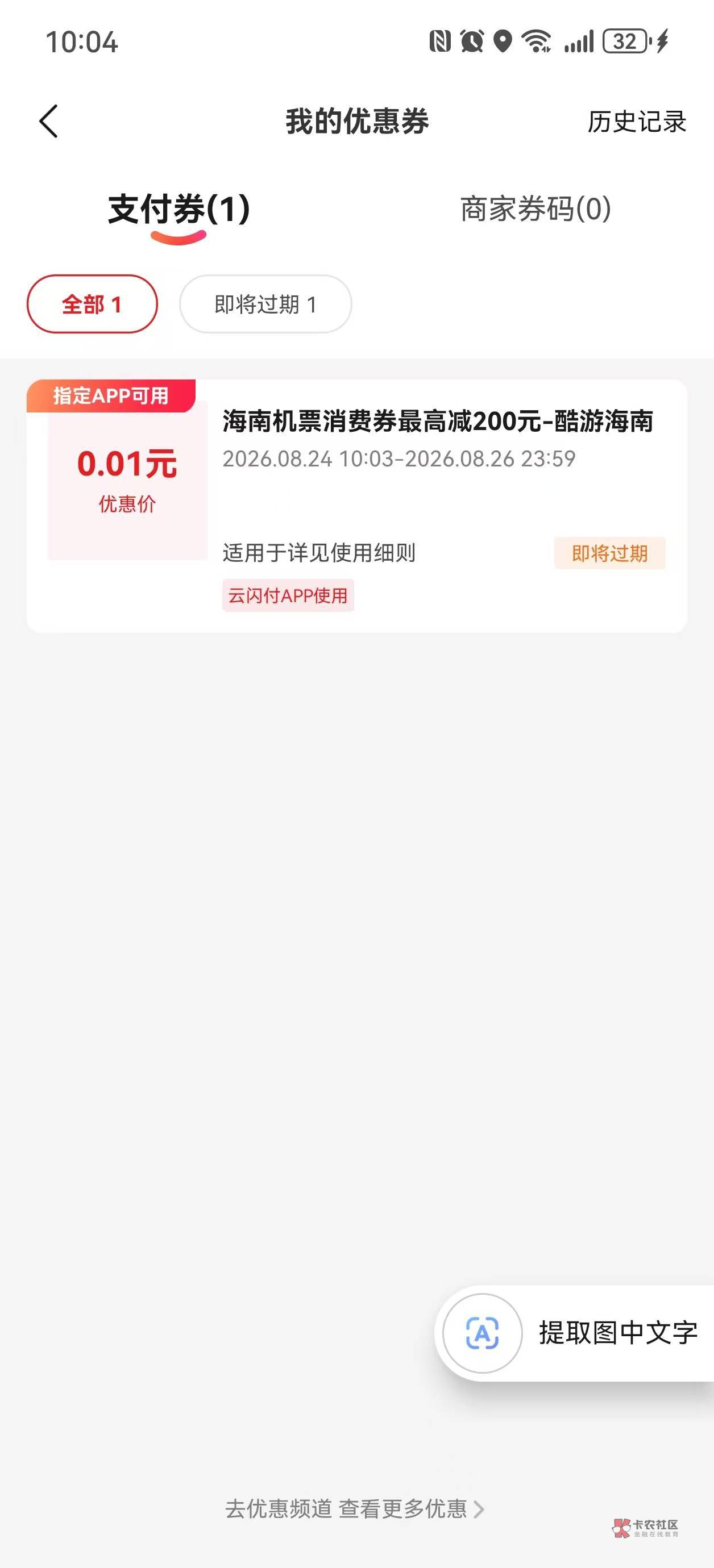Open 历史记录 history records
The height and width of the screenshot is (1568, 714).
coord(637,122)
